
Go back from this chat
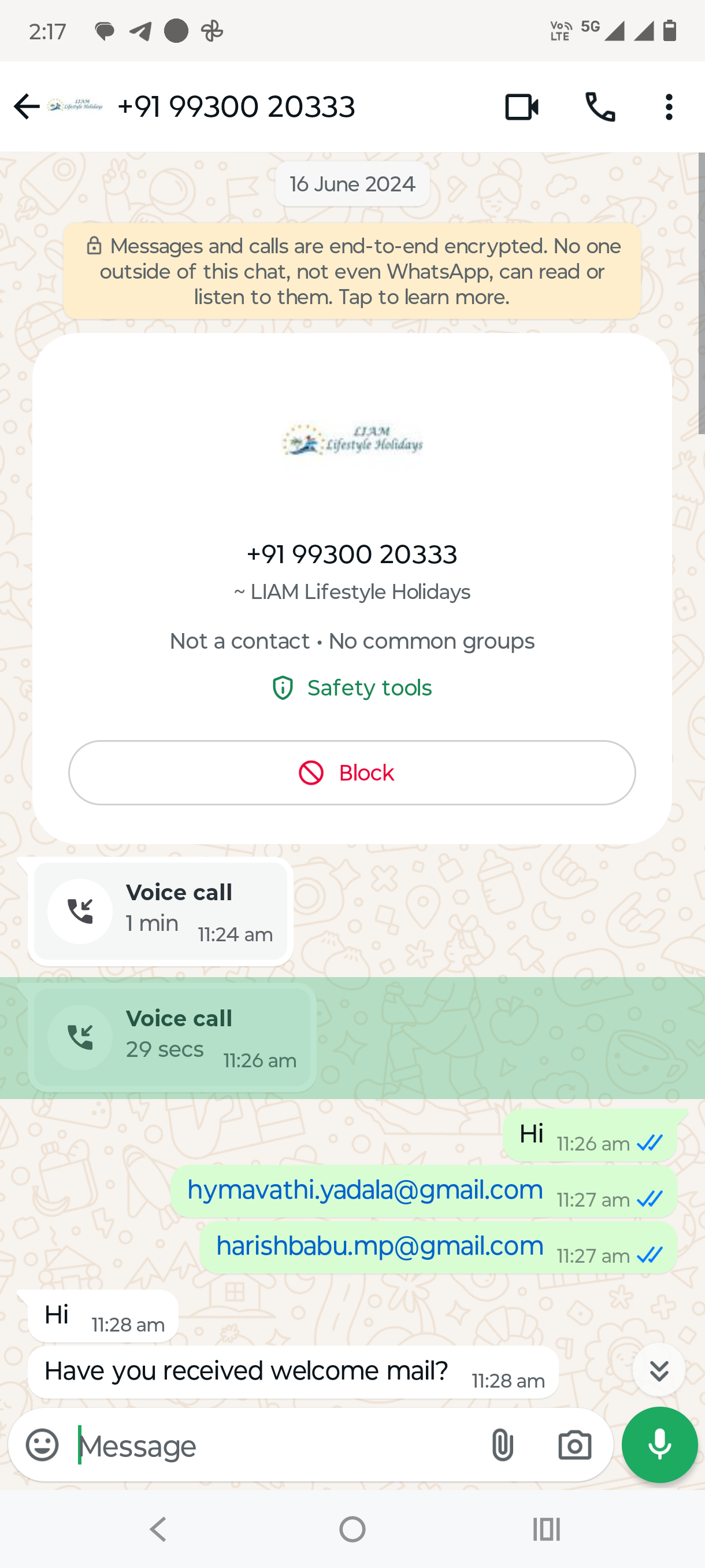point(27,106)
